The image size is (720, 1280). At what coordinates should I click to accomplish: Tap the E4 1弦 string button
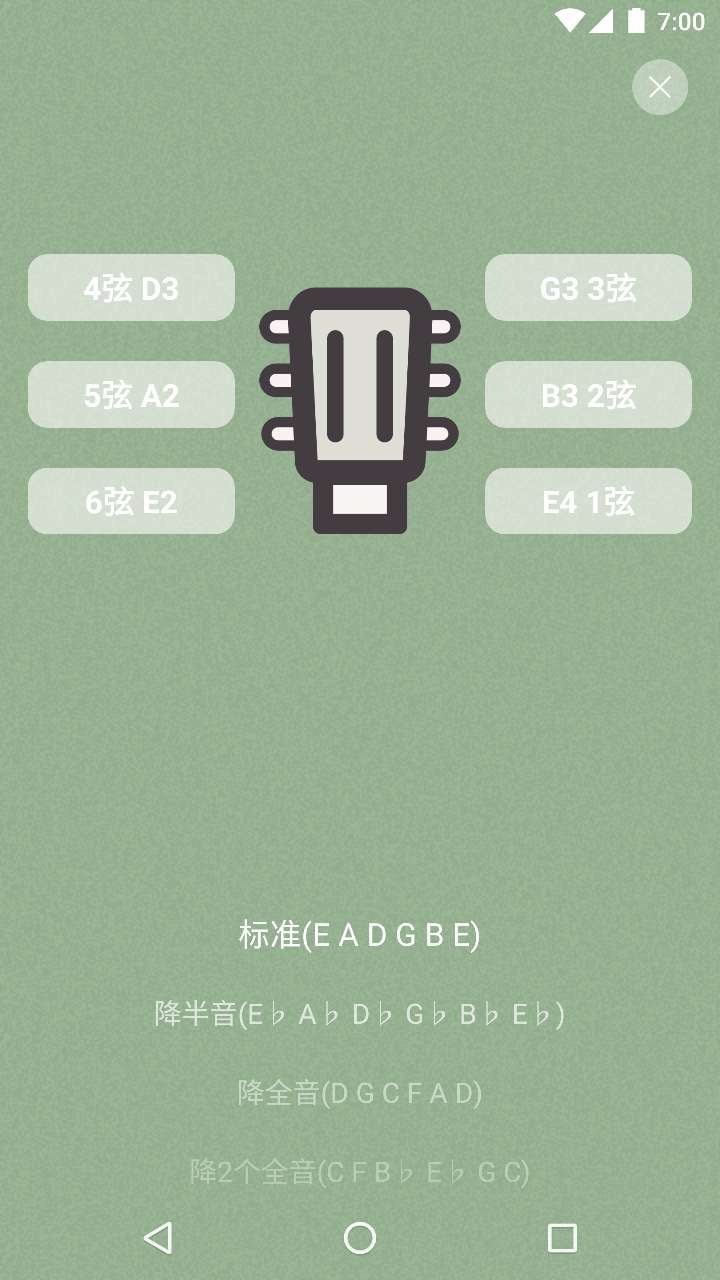click(x=588, y=501)
